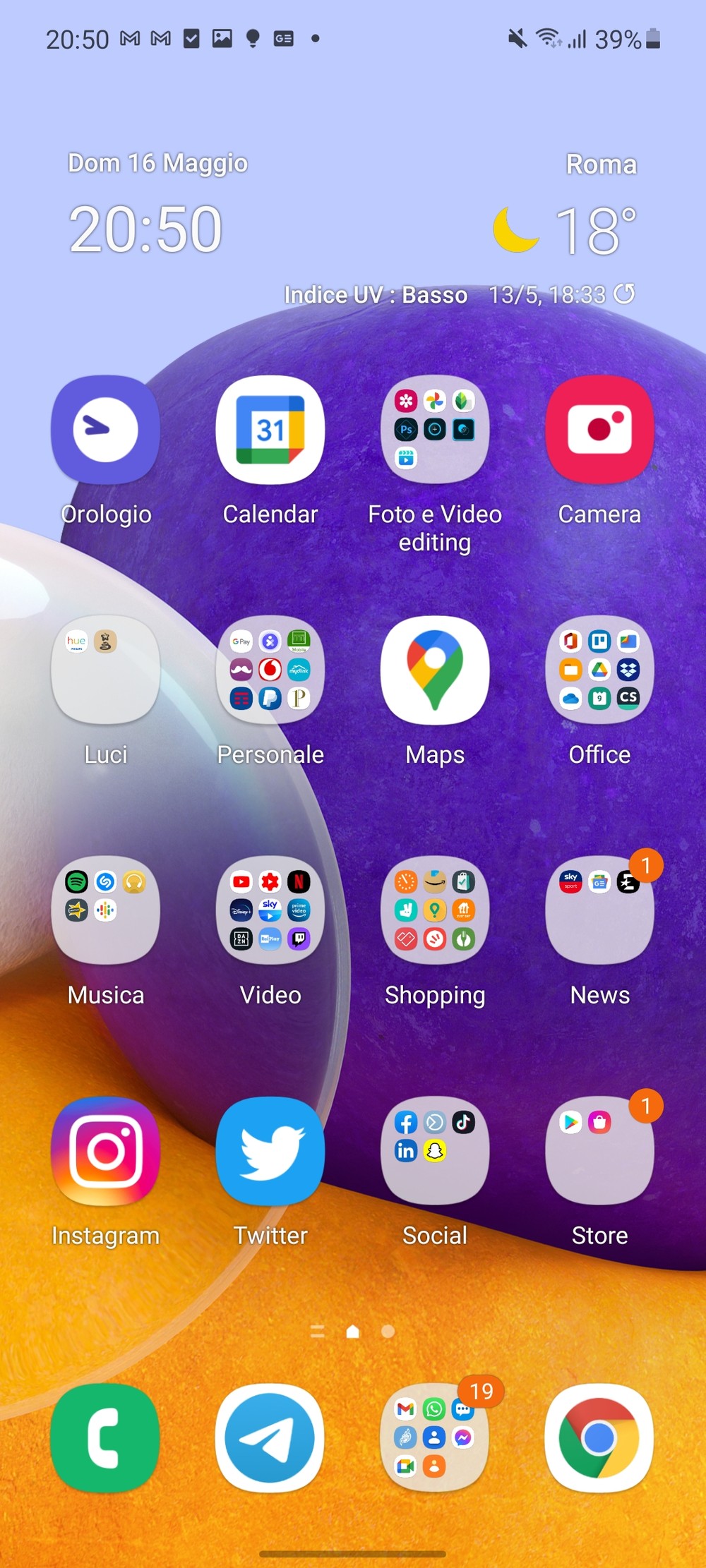Open the Musica folder

point(106,910)
